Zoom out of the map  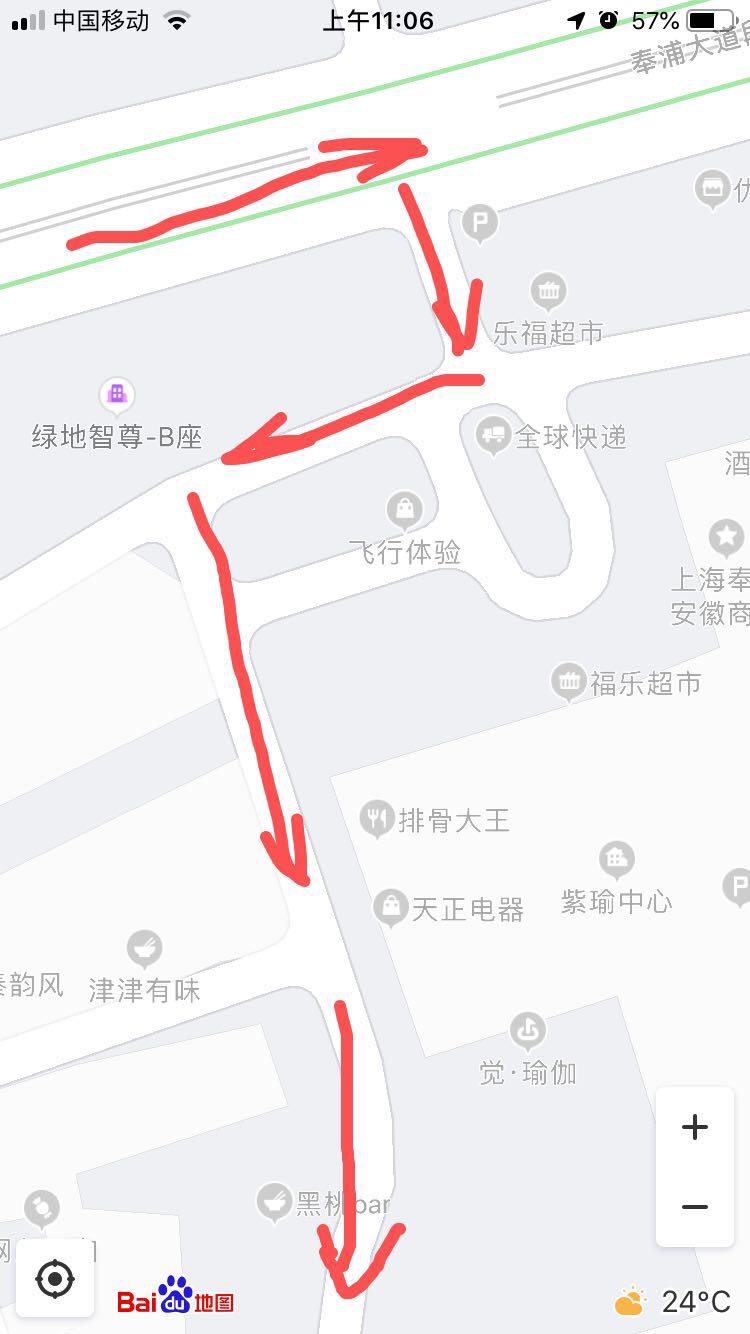pyautogui.click(x=695, y=1207)
